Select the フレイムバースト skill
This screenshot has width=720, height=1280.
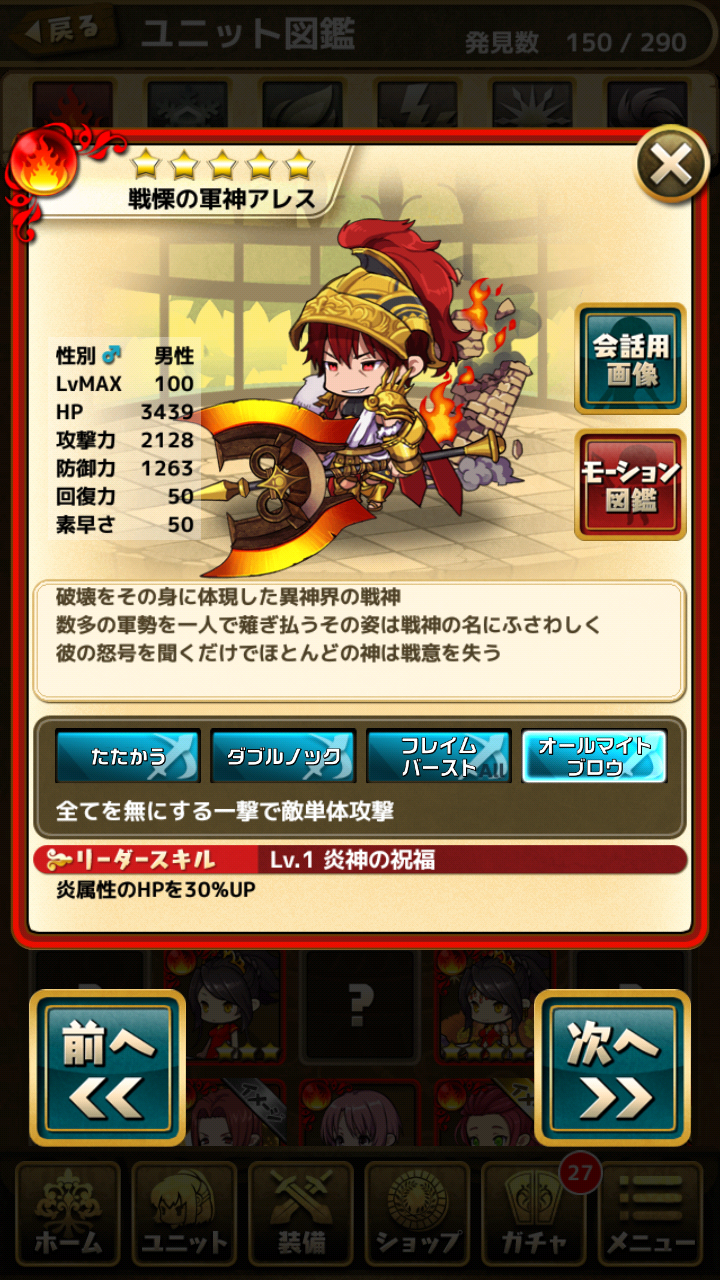click(x=438, y=757)
